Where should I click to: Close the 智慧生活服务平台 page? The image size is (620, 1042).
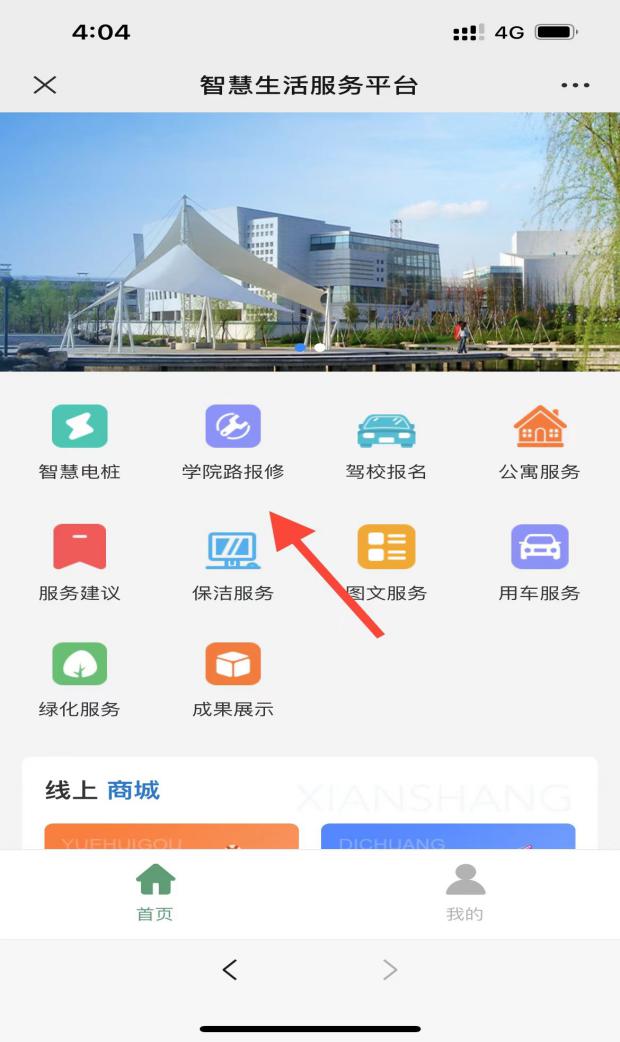point(45,85)
